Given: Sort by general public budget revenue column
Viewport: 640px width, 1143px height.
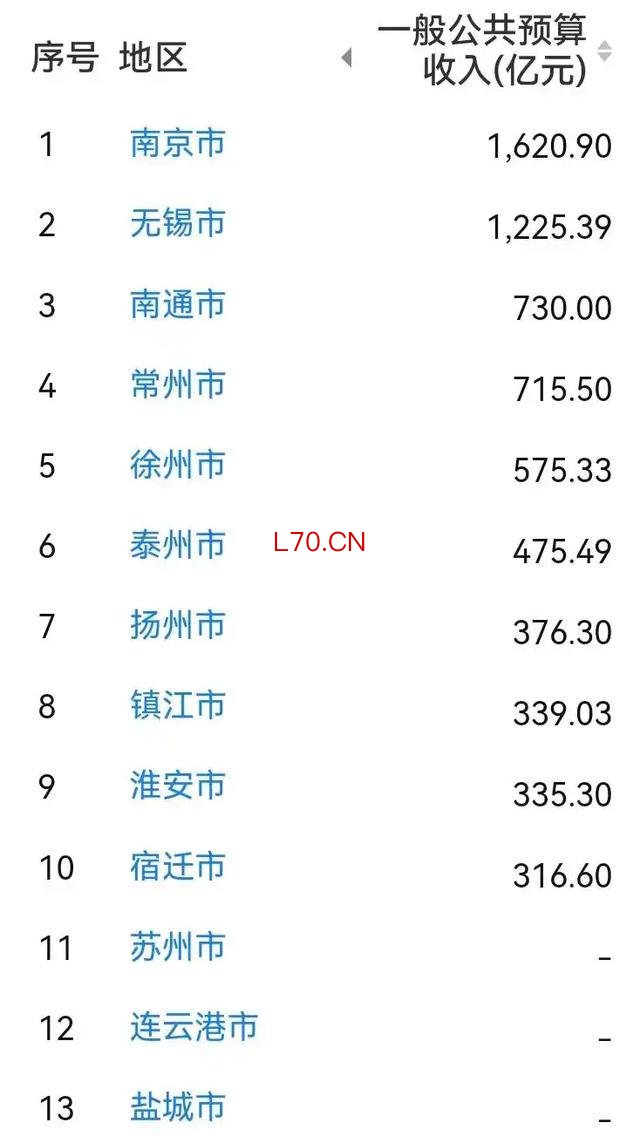Looking at the screenshot, I should click(604, 51).
